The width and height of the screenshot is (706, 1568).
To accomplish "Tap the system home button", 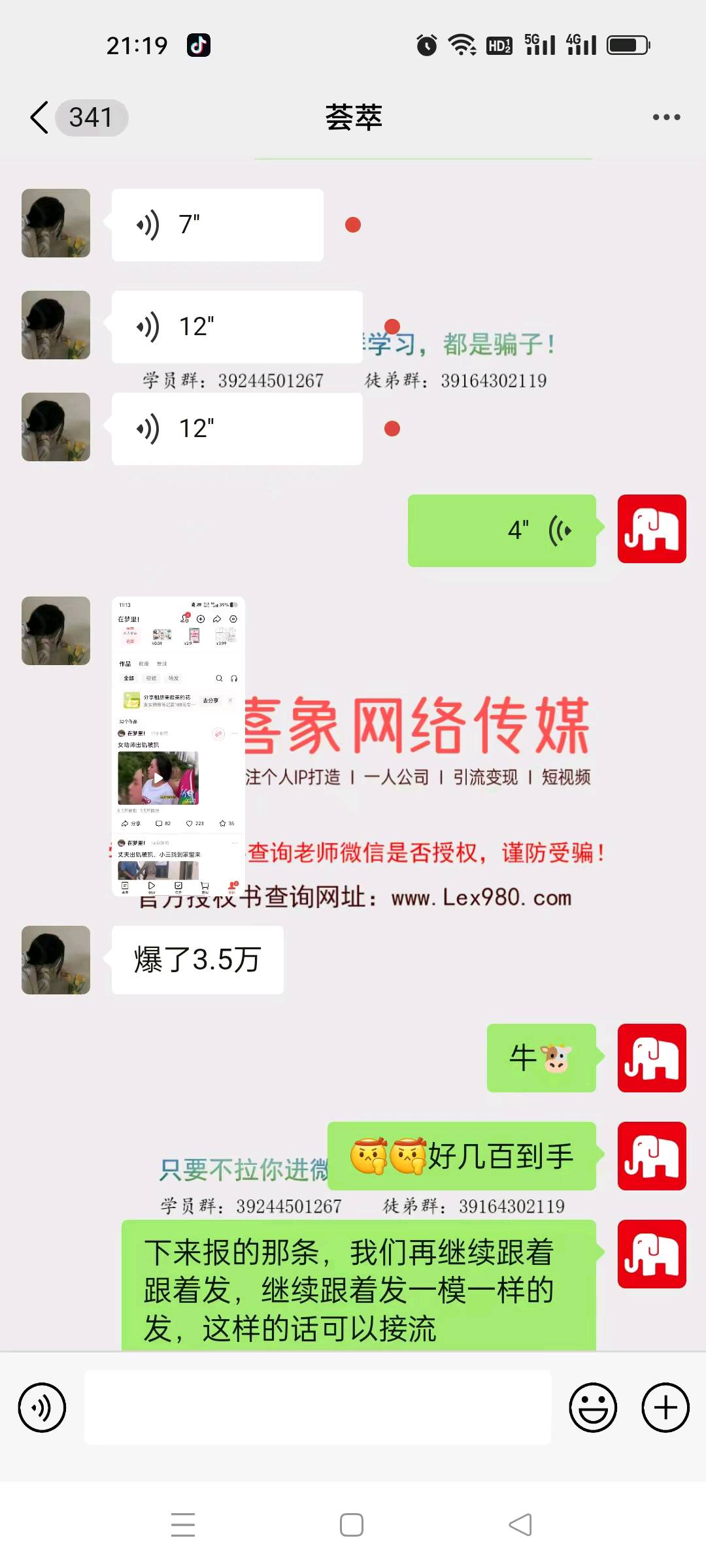I will (x=352, y=1525).
